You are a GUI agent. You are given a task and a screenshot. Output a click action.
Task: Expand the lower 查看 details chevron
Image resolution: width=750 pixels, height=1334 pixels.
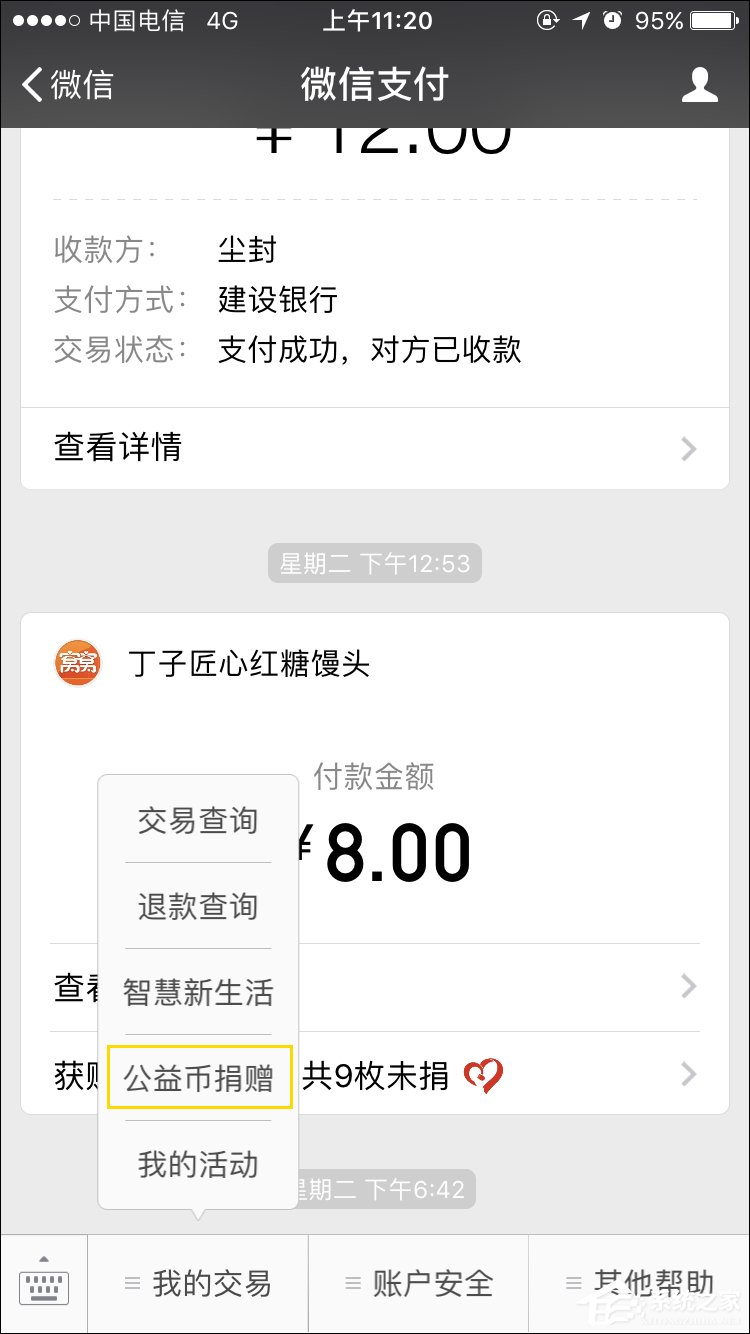coord(688,987)
